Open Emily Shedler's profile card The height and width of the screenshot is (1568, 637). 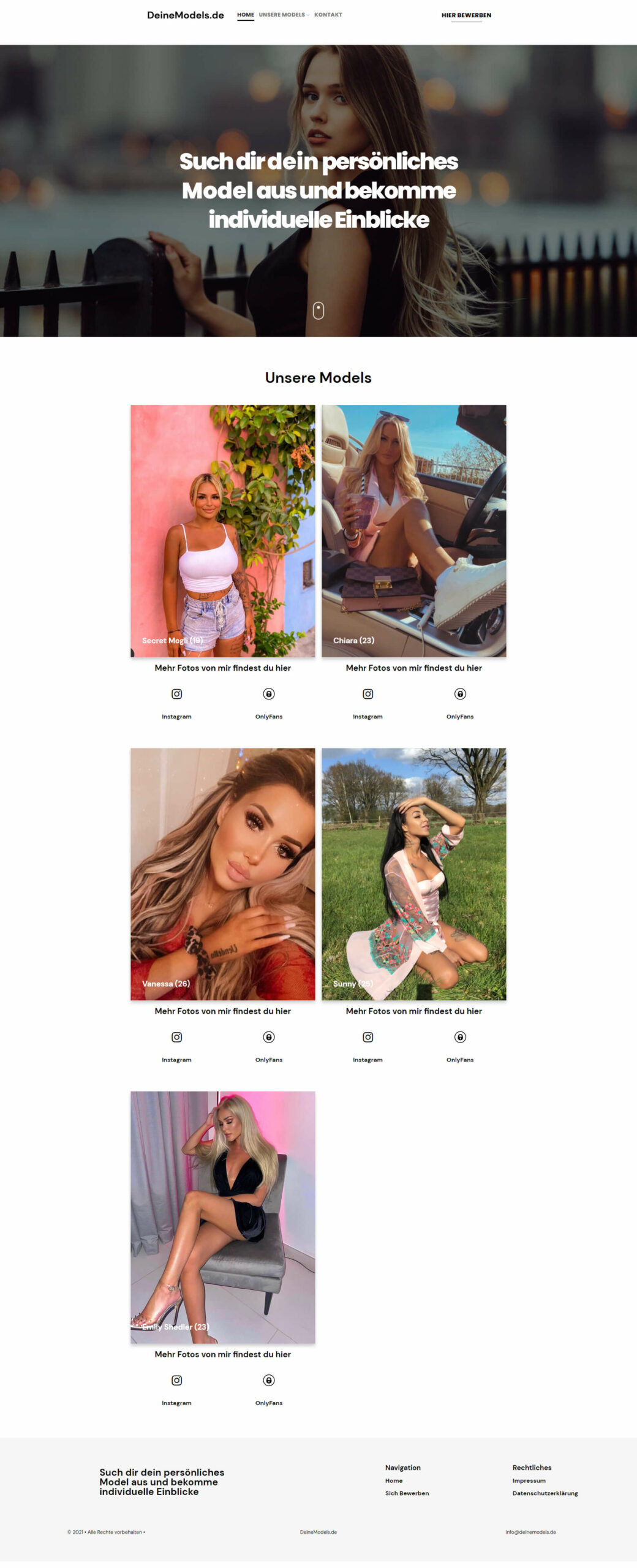pos(222,1217)
